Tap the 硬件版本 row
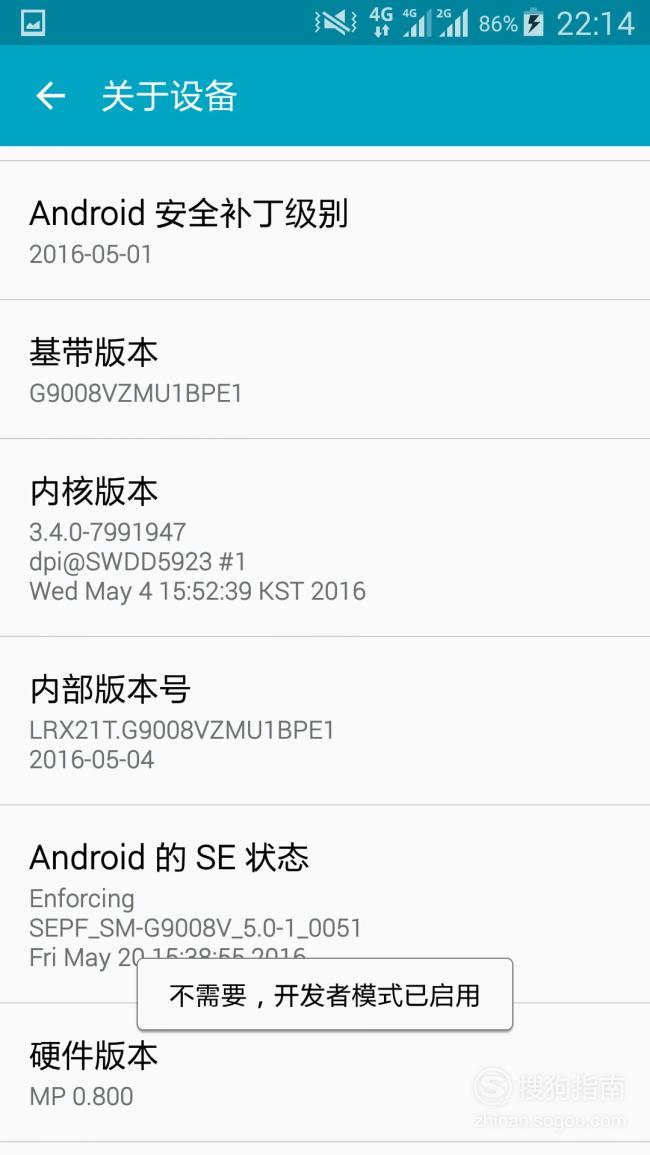 [x=325, y=1073]
